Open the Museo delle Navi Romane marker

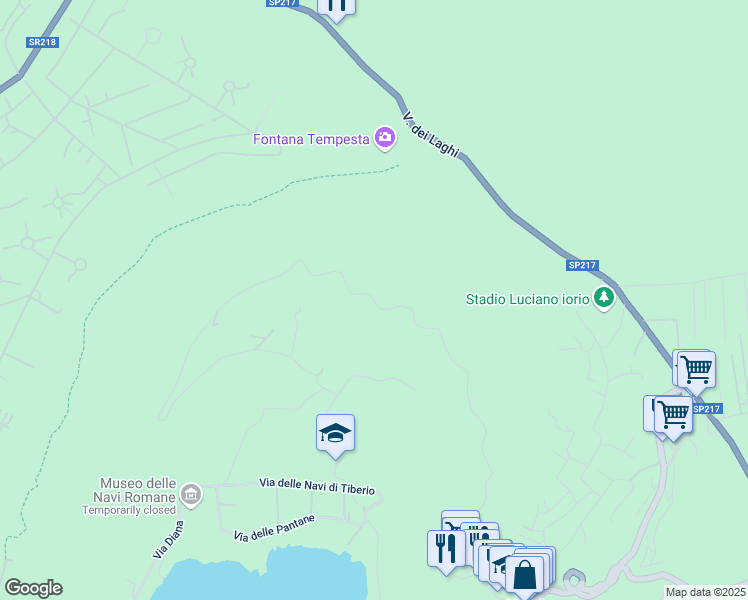point(191,494)
